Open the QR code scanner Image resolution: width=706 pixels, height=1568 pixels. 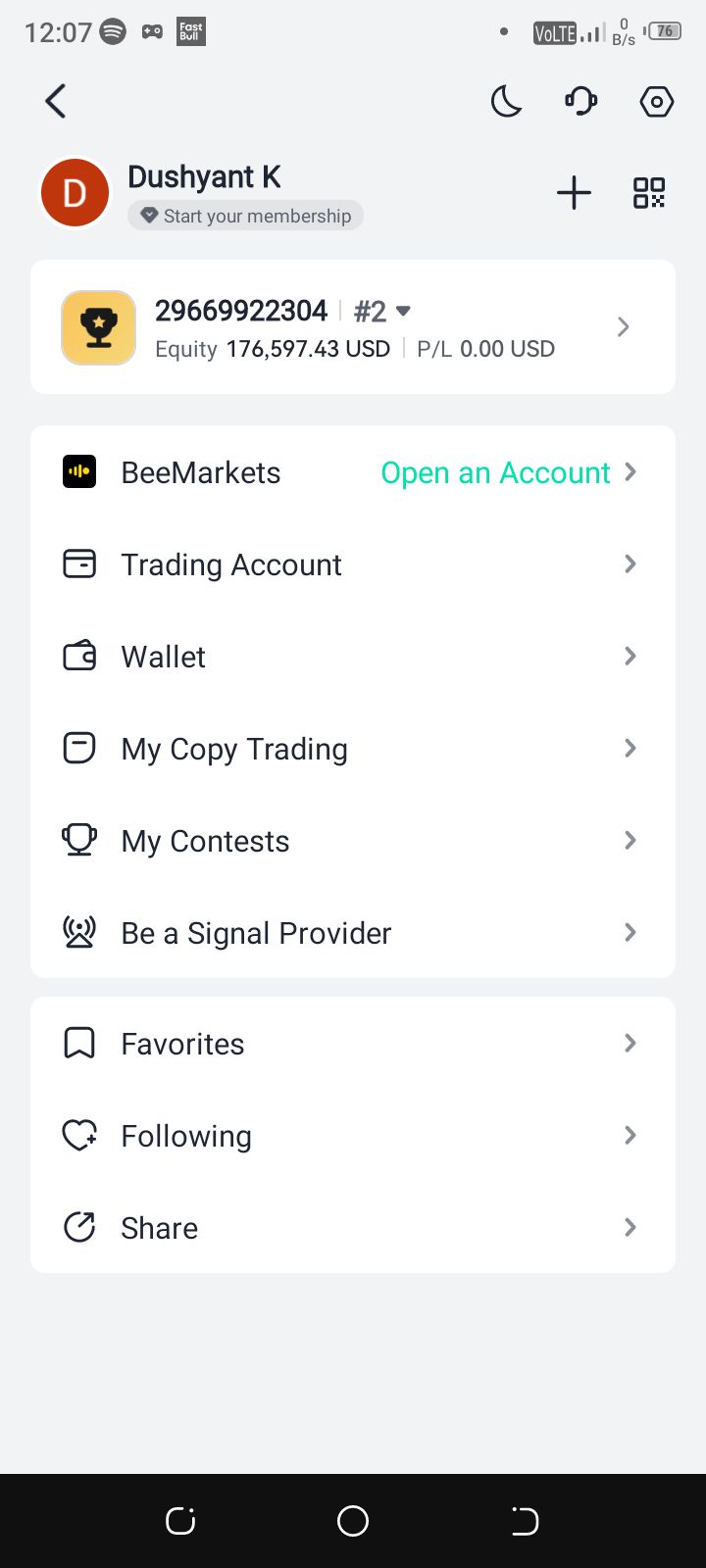pyautogui.click(x=648, y=193)
